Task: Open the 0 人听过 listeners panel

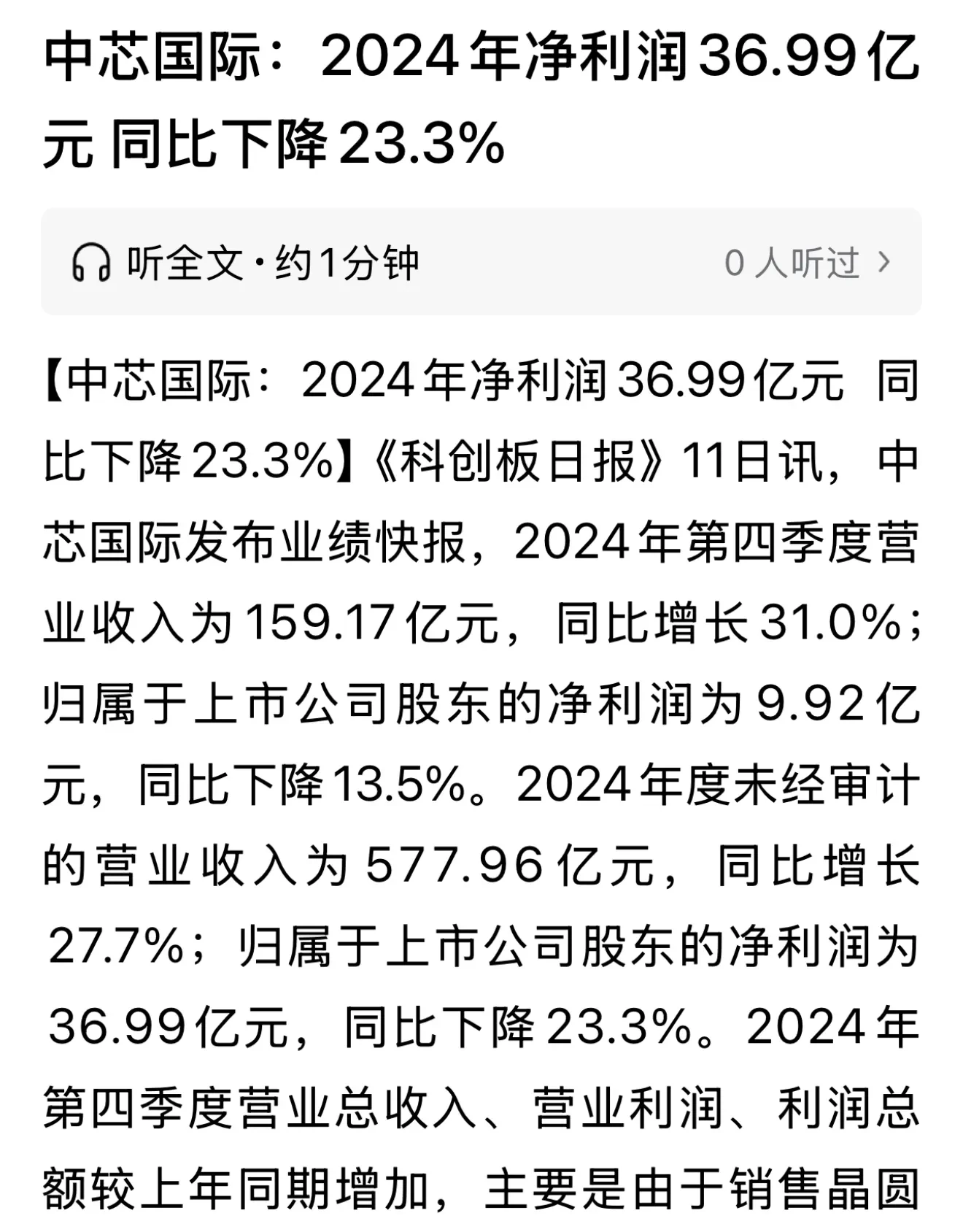Action: coord(792,263)
